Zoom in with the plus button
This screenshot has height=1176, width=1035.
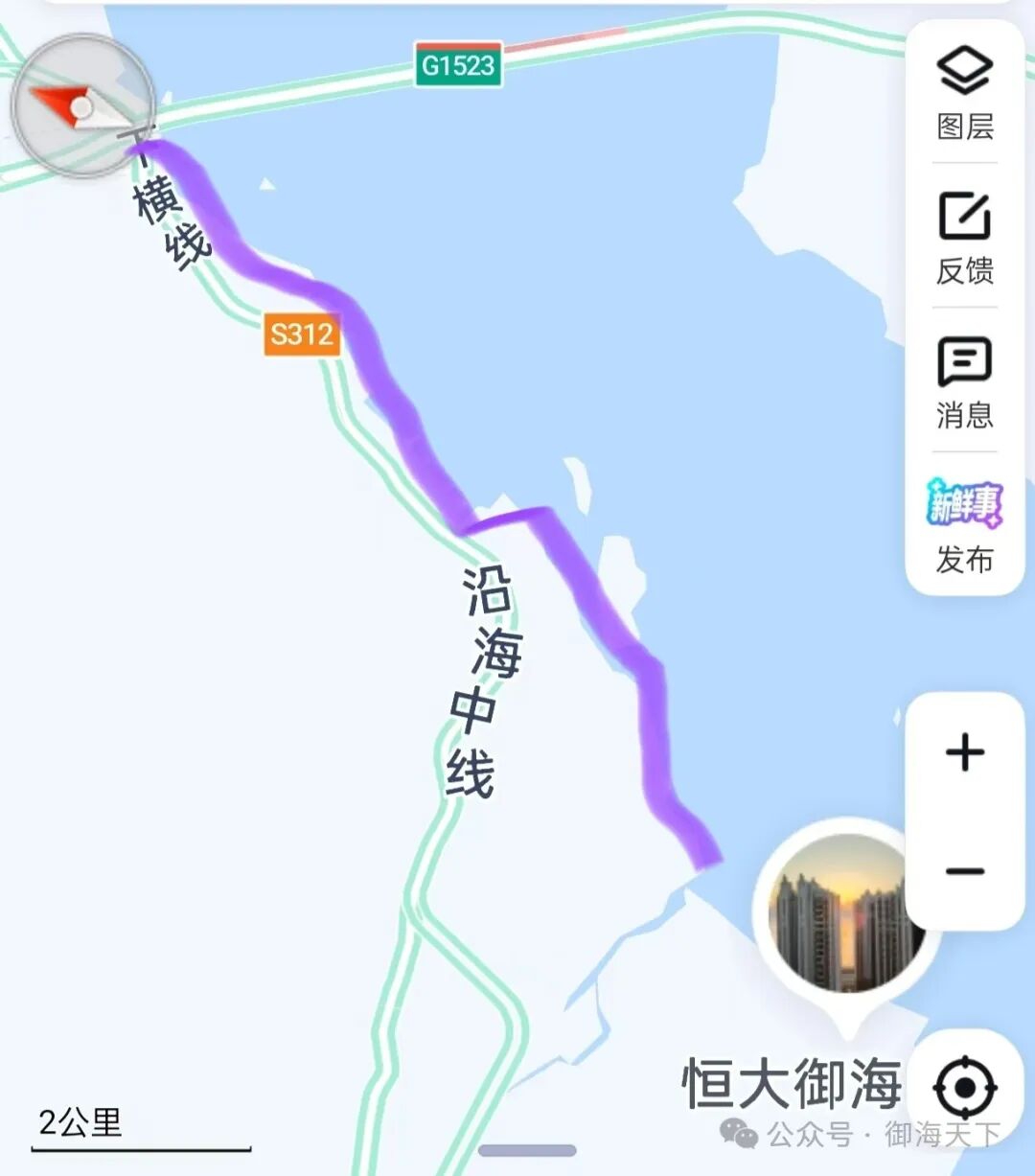[965, 752]
